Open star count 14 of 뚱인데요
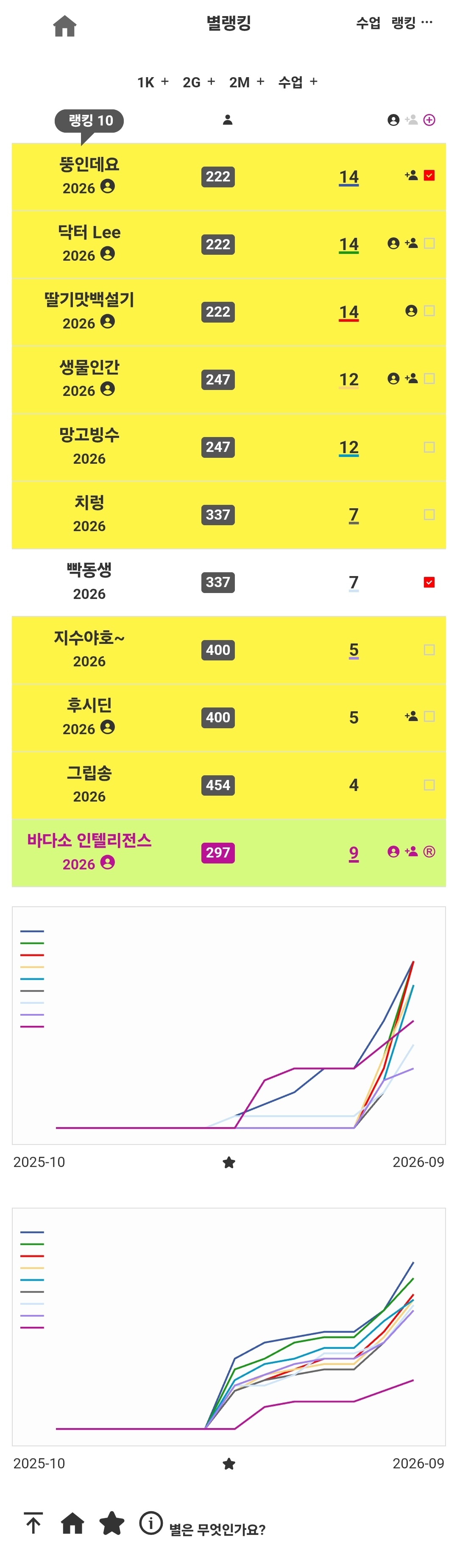The width and height of the screenshot is (457, 1568). pos(348,177)
